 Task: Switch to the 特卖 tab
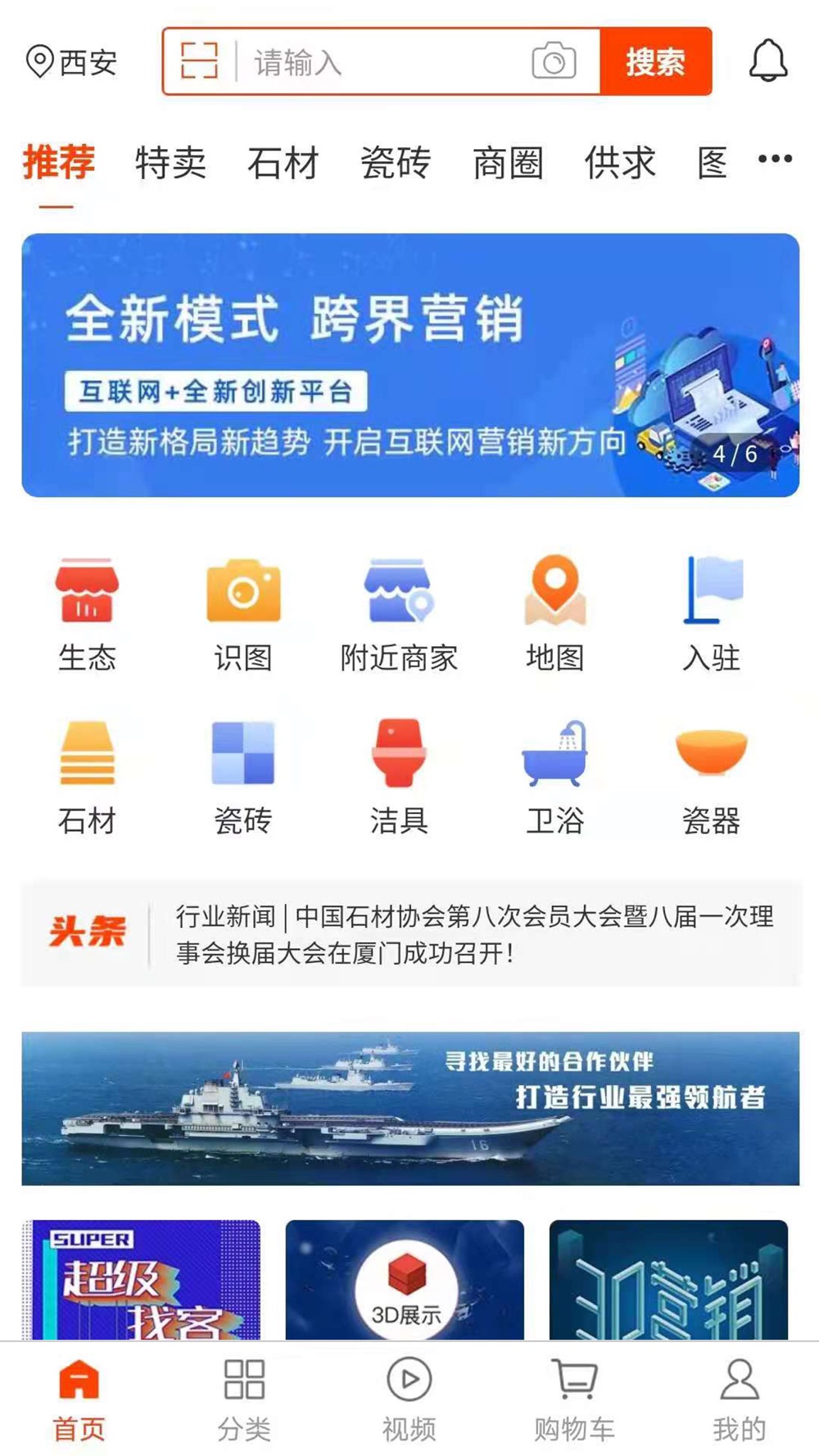click(x=170, y=162)
